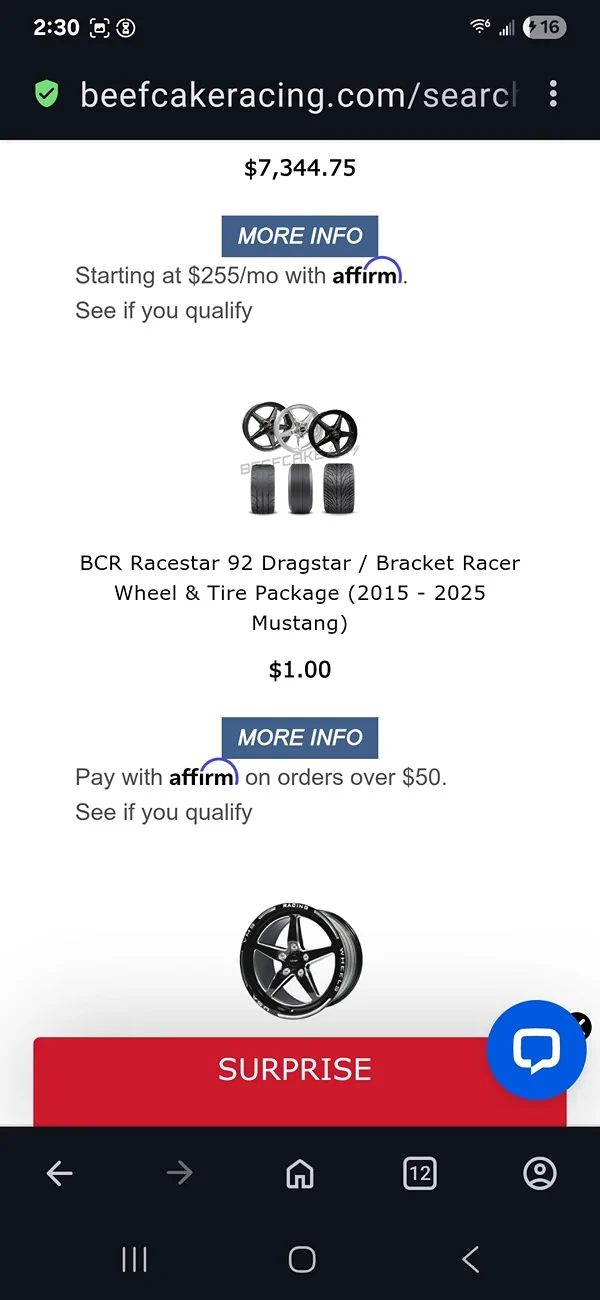Dismiss the chat widget
This screenshot has width=600, height=1300.
[582, 1022]
